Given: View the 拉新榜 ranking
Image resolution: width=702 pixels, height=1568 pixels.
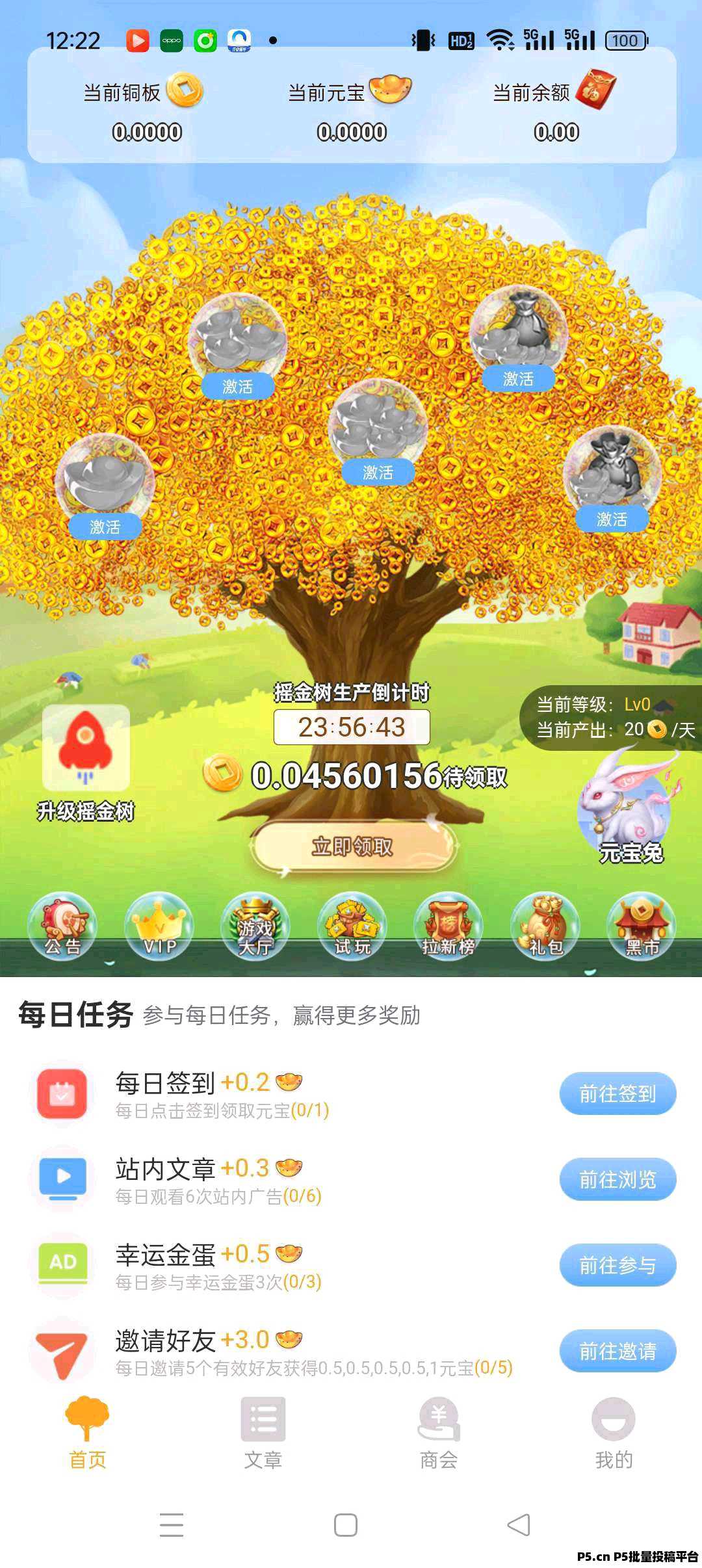Looking at the screenshot, I should (448, 926).
